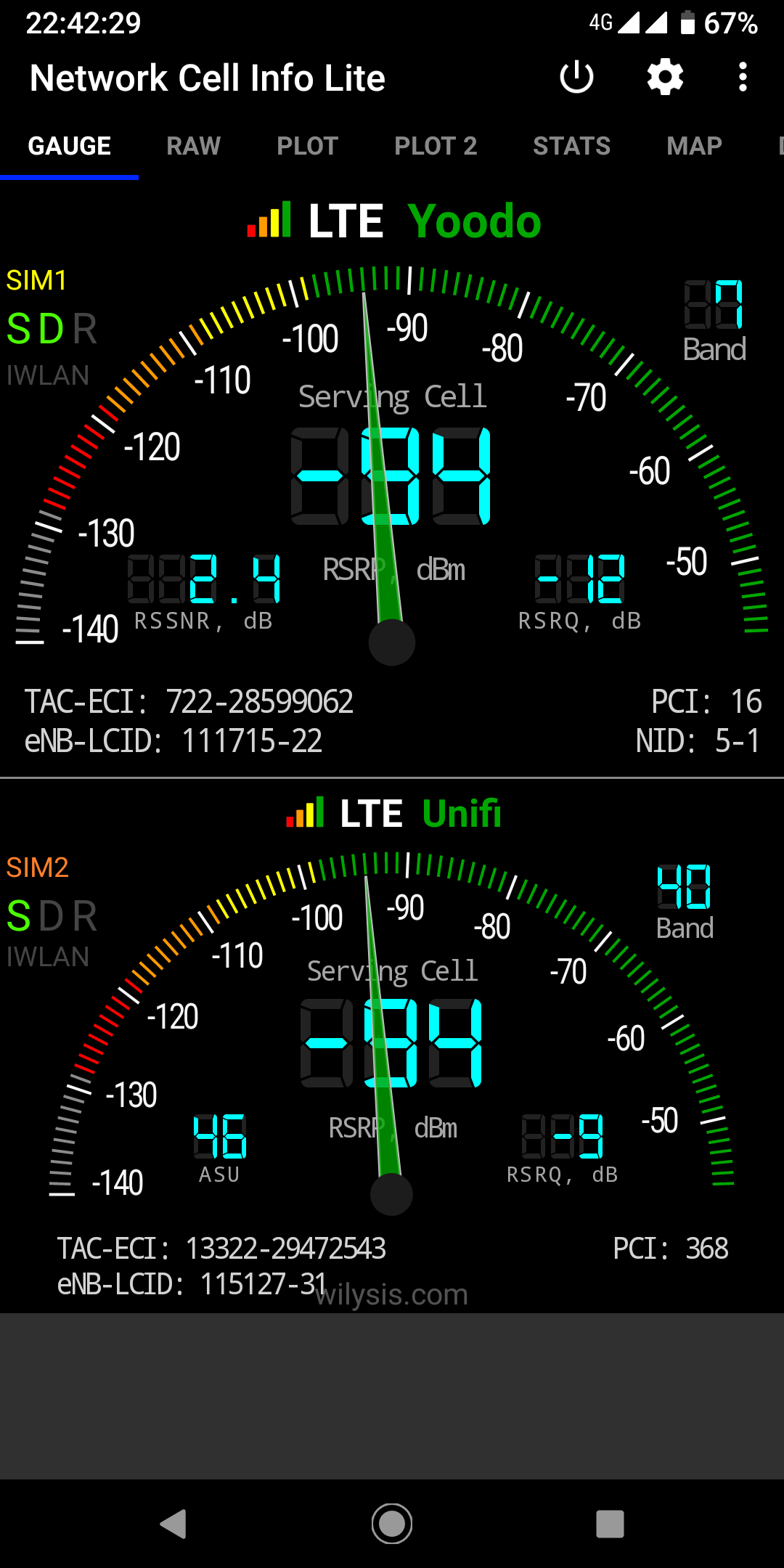Go back using the system back button
784x1568 pixels.
tap(173, 1524)
